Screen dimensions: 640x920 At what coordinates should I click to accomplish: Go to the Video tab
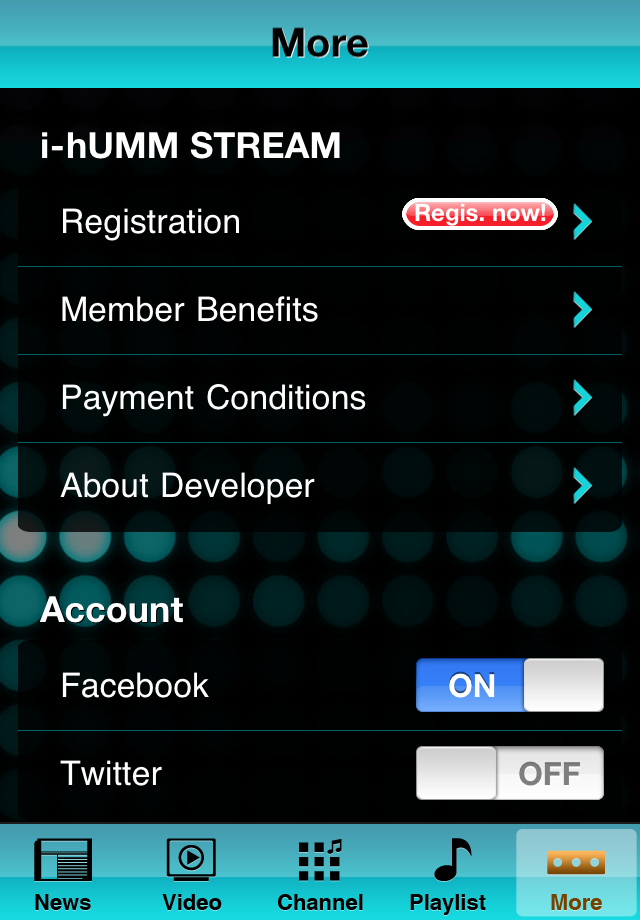pos(191,874)
